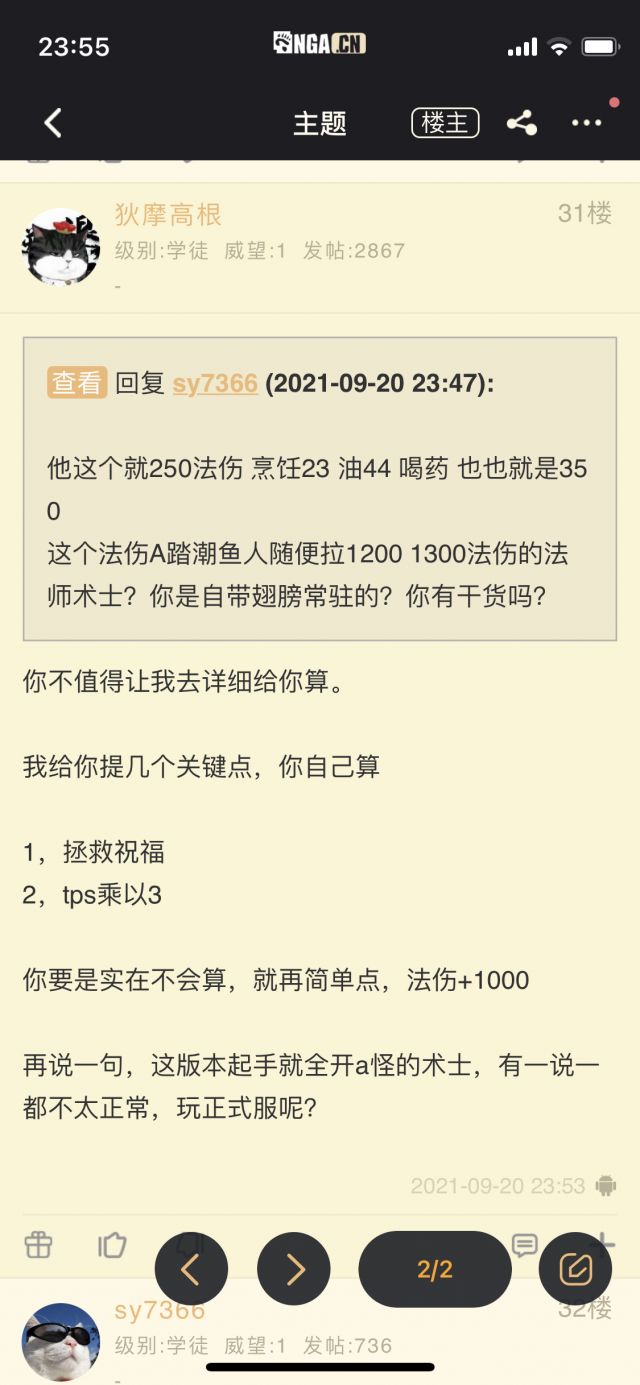Filter to 楼主 posts only
The height and width of the screenshot is (1385, 640).
445,123
